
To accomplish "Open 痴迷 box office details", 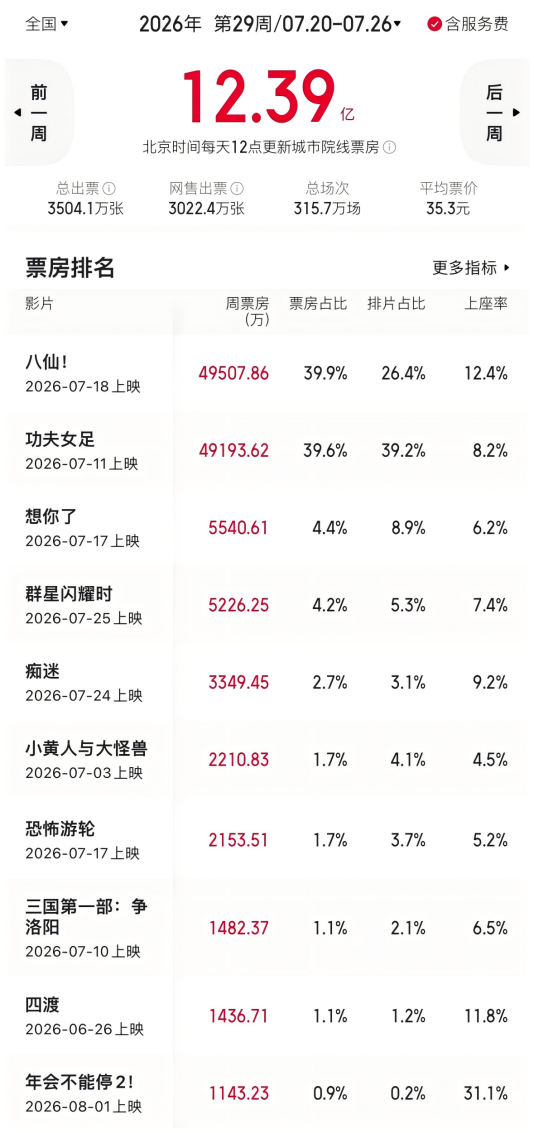I will coord(267,682).
